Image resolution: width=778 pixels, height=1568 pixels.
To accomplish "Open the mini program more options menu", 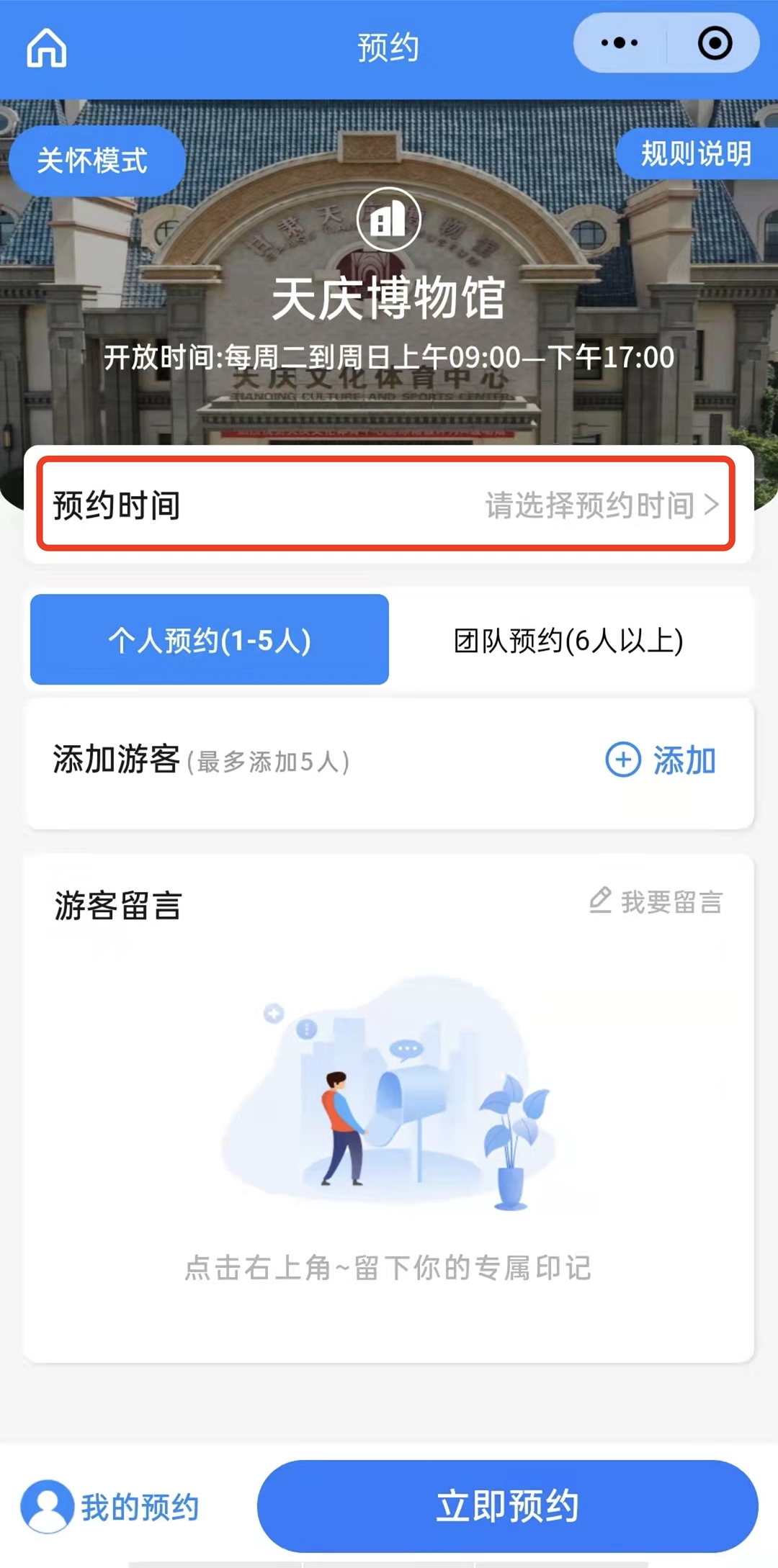I will [x=620, y=43].
